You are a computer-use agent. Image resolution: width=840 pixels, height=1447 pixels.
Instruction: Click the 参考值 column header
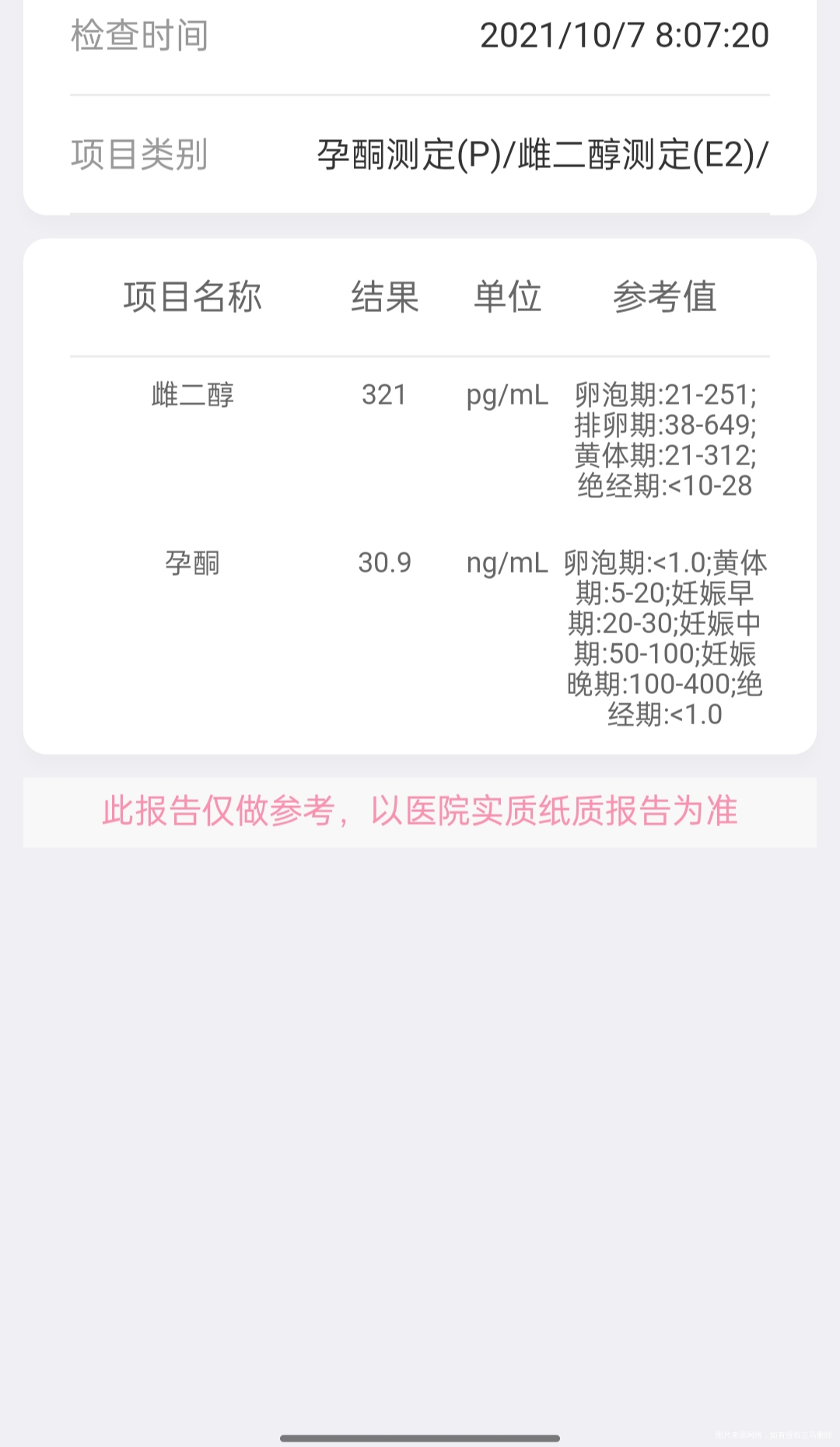click(x=666, y=296)
